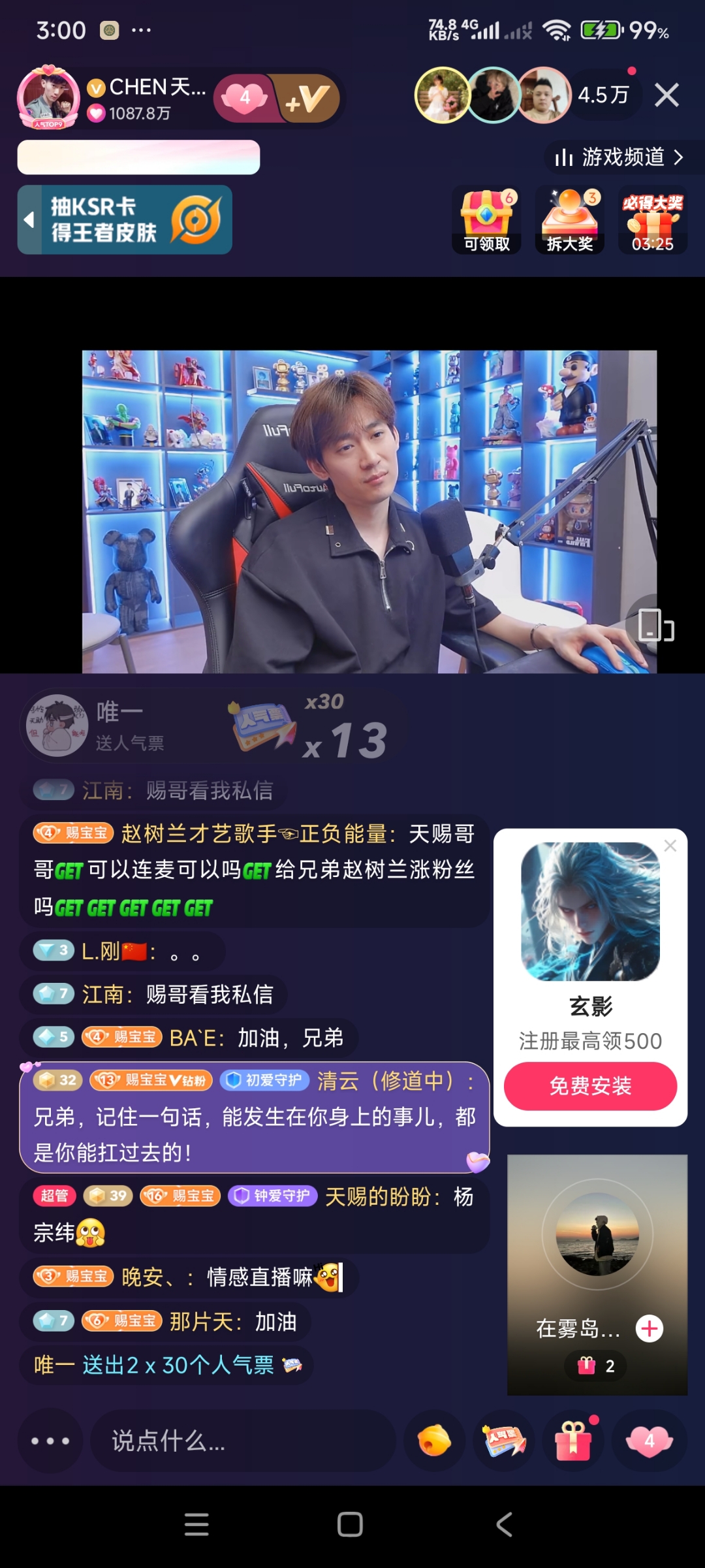
Task: Tap 免费安装 to install 玄影
Action: point(590,1086)
